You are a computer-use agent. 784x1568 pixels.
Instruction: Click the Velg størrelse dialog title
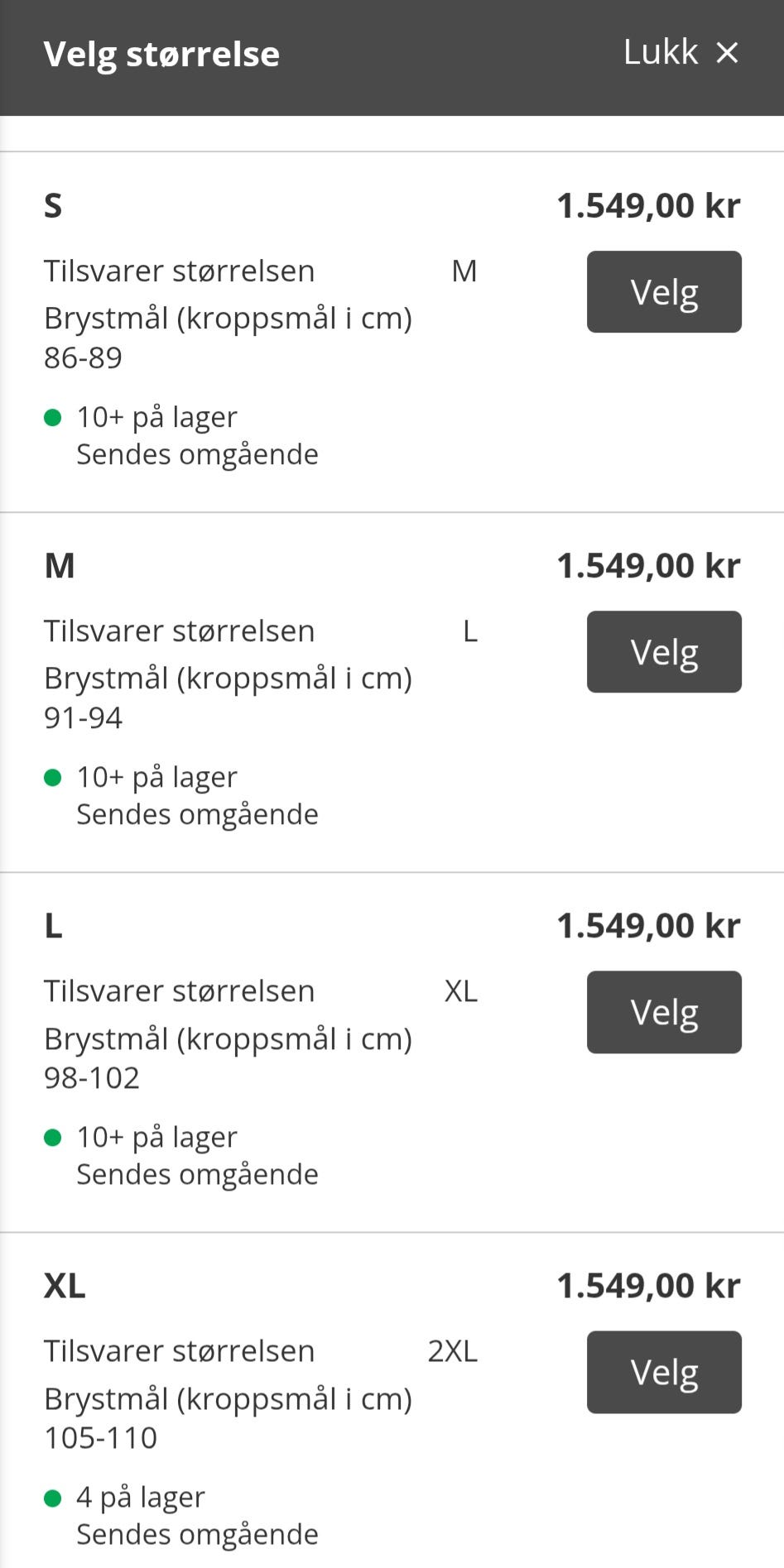coord(162,55)
